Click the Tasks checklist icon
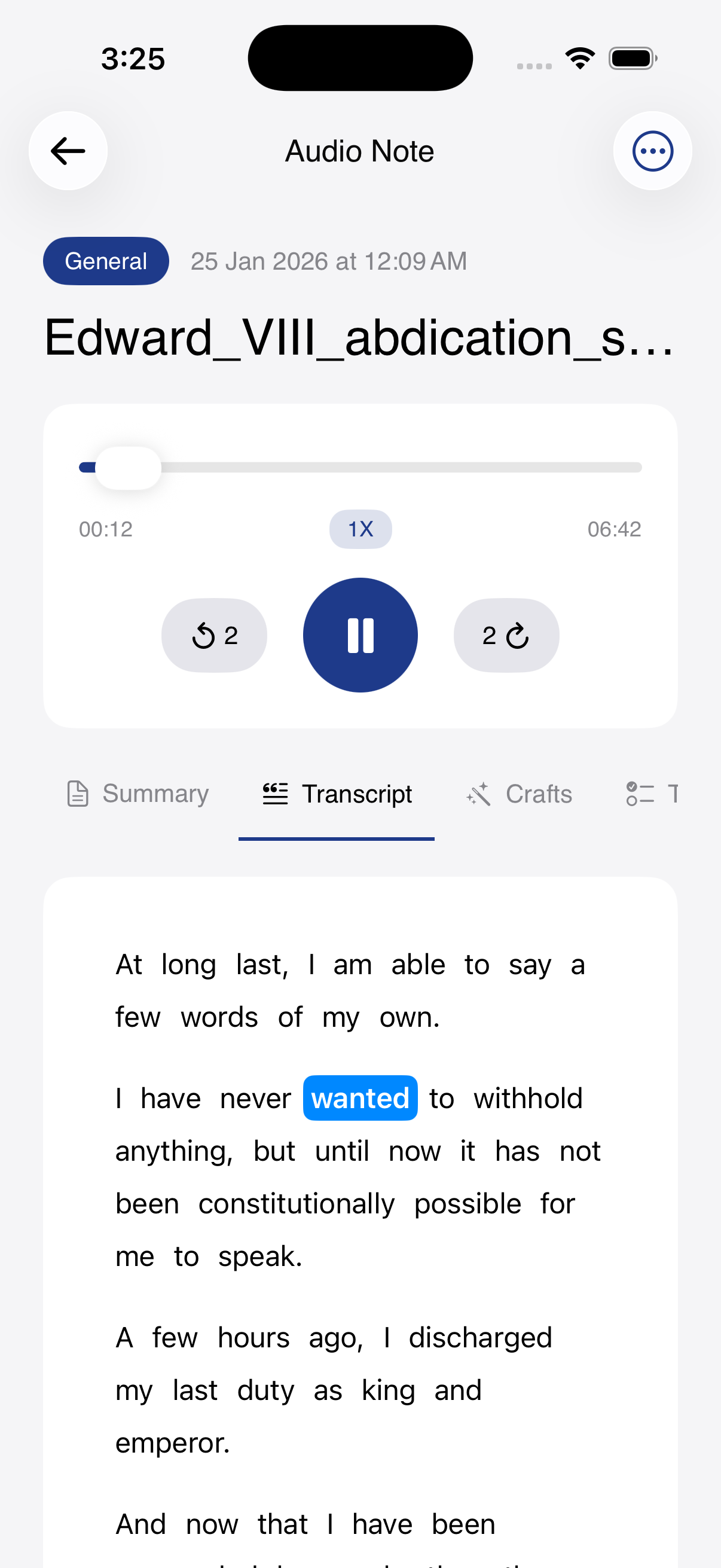 click(x=640, y=794)
